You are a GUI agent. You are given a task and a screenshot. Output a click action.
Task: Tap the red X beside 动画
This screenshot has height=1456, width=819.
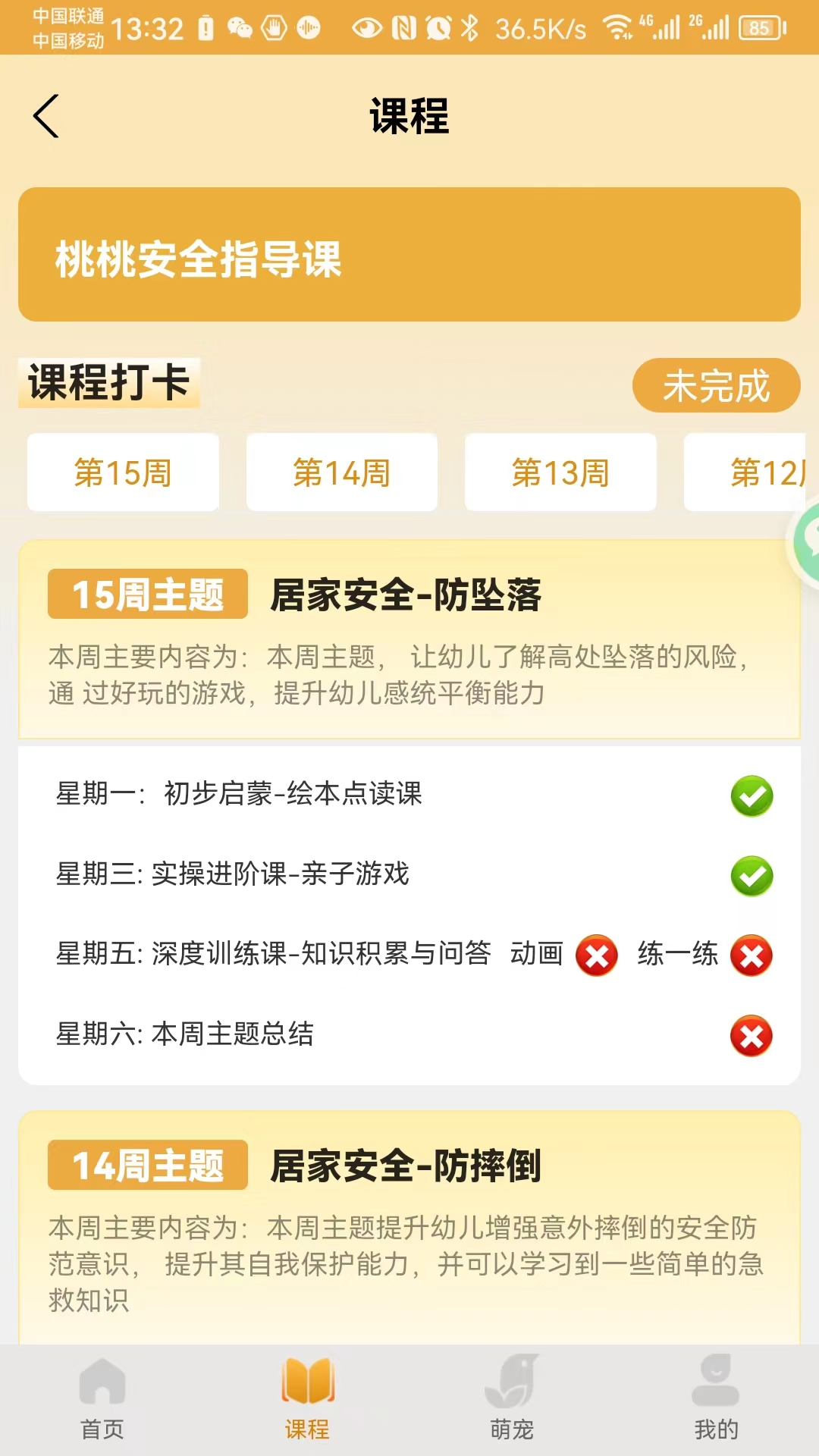click(596, 956)
